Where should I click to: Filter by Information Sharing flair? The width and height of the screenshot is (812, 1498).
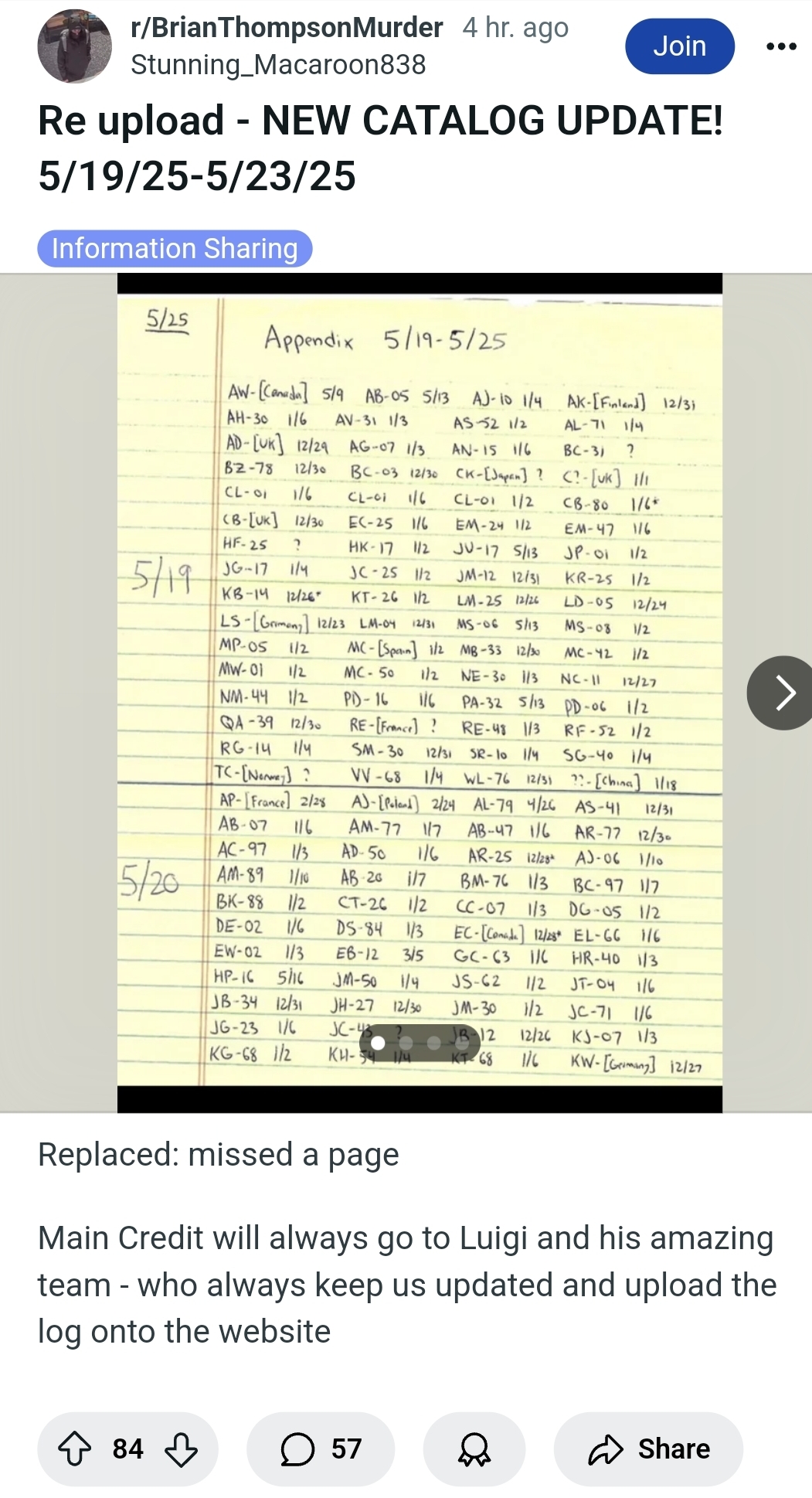(175, 249)
